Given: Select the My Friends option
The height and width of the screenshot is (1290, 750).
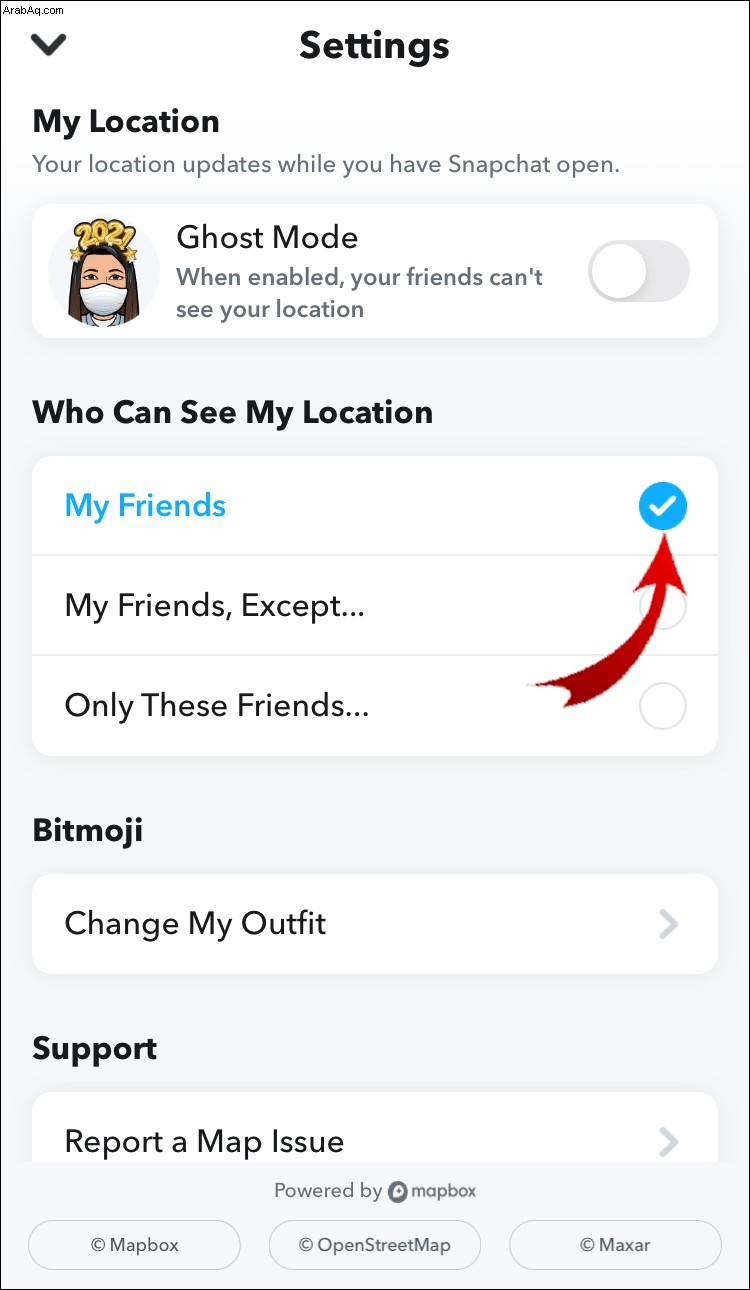Looking at the screenshot, I should (375, 506).
